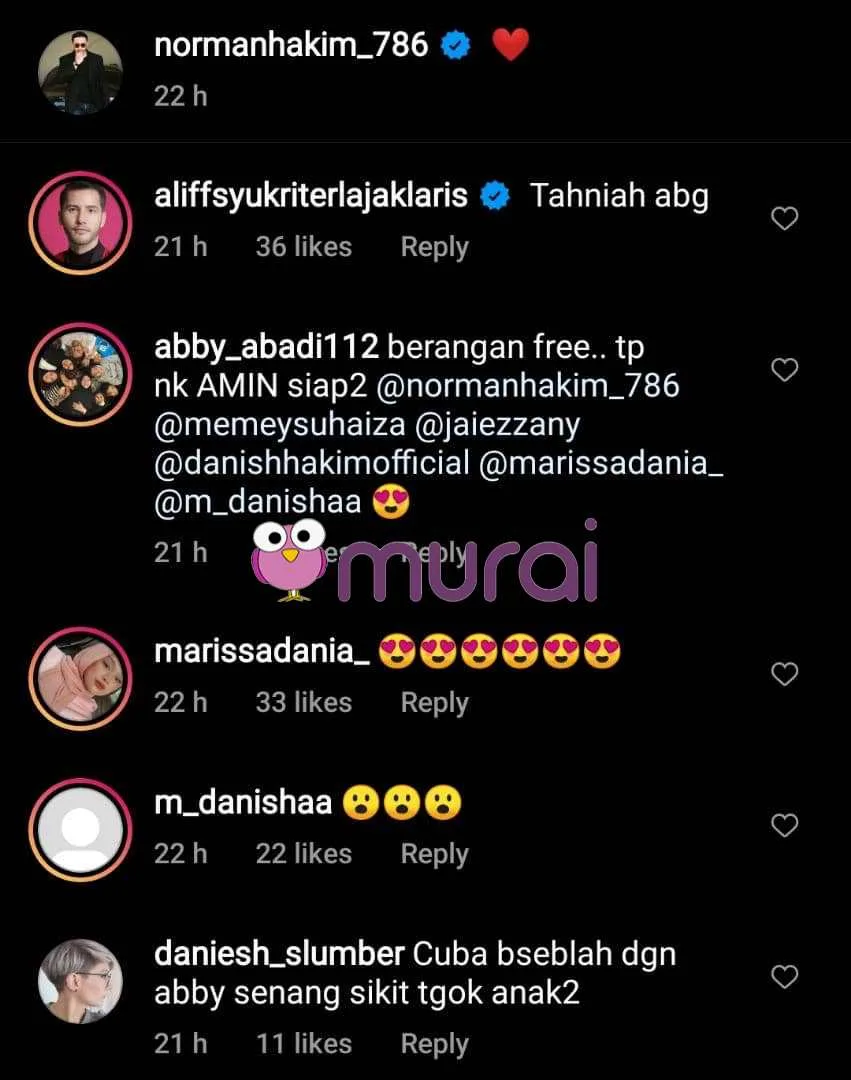Open normanhakim_786's profile picture
This screenshot has height=1080, width=851.
tap(80, 72)
